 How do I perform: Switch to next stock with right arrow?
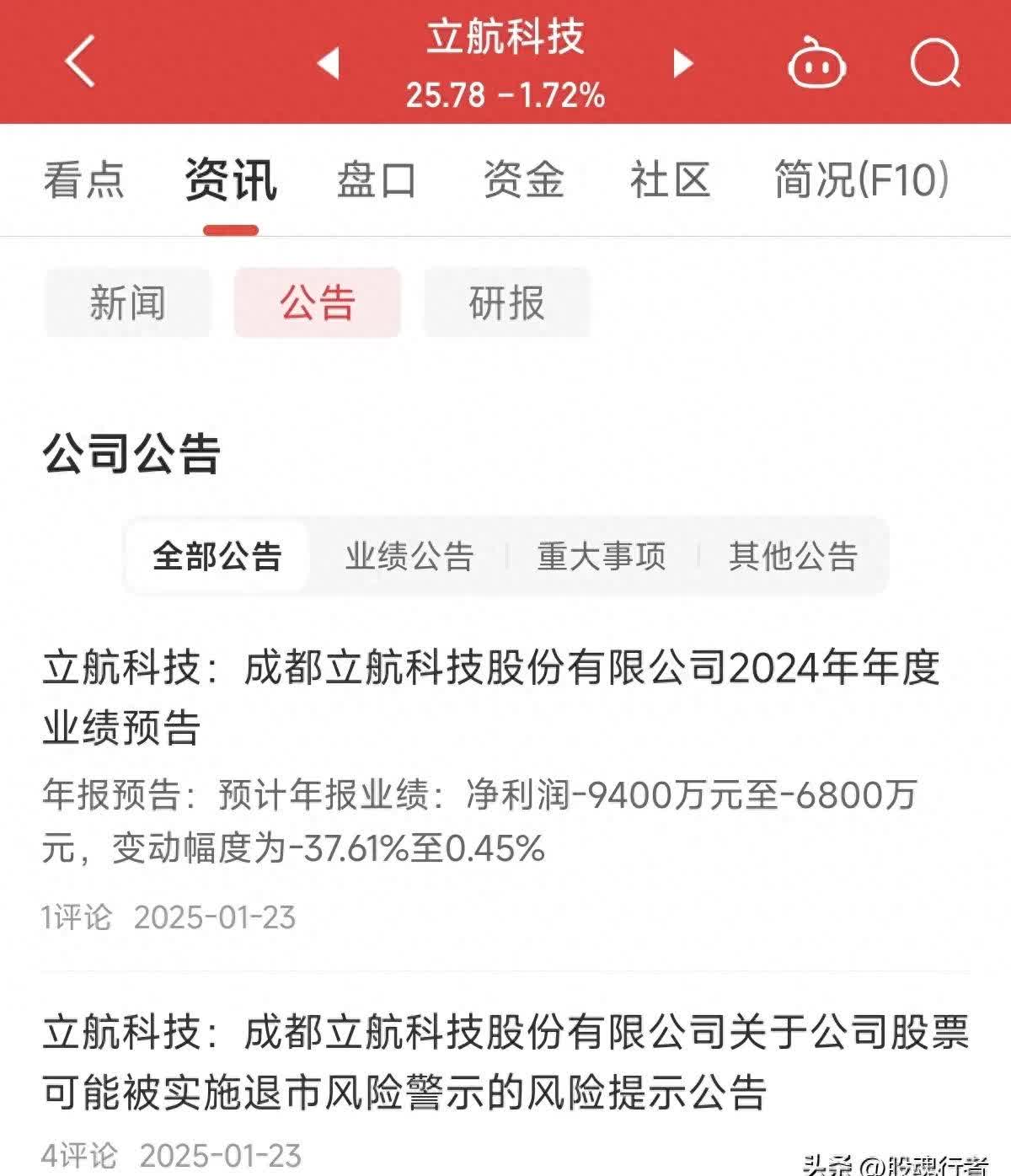(682, 61)
